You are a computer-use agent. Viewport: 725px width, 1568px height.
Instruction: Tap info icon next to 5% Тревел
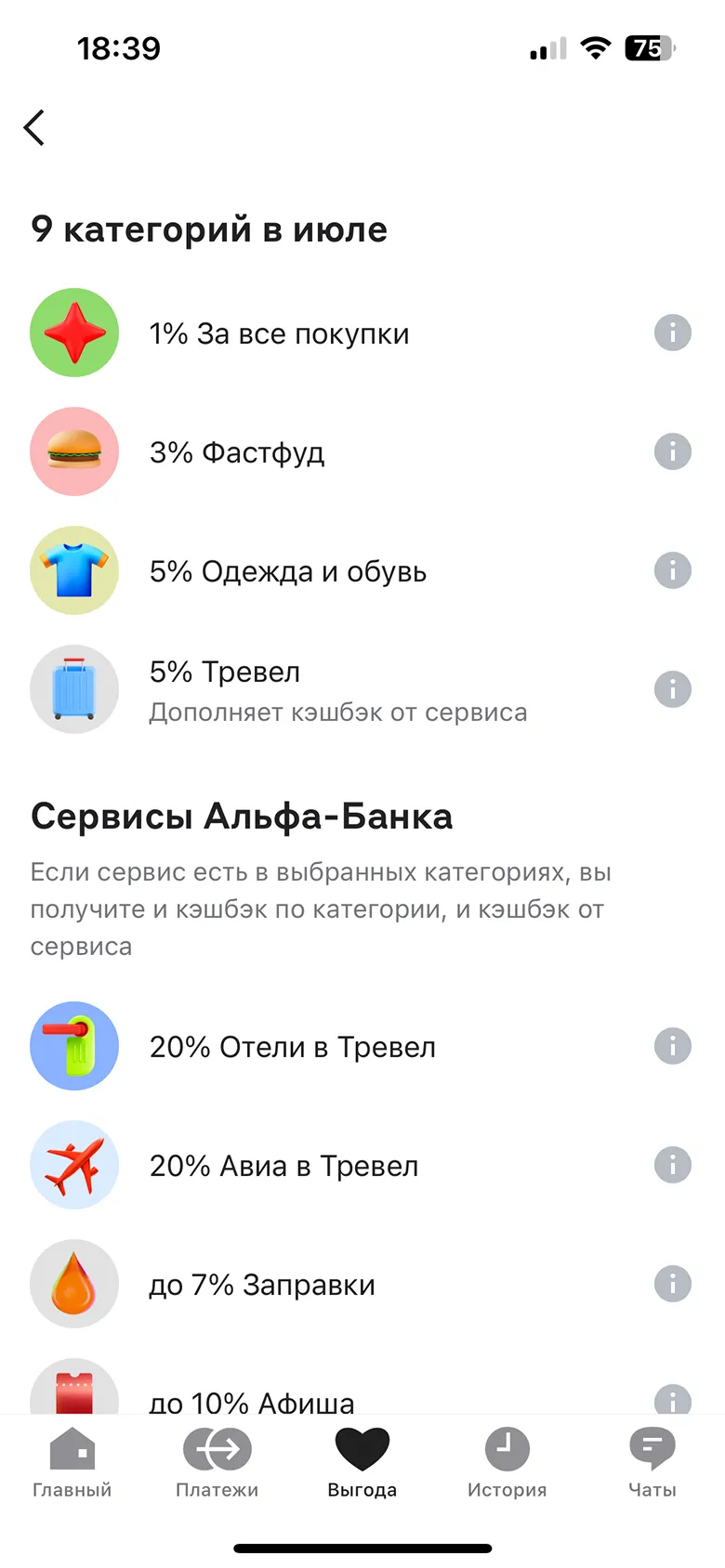672,689
